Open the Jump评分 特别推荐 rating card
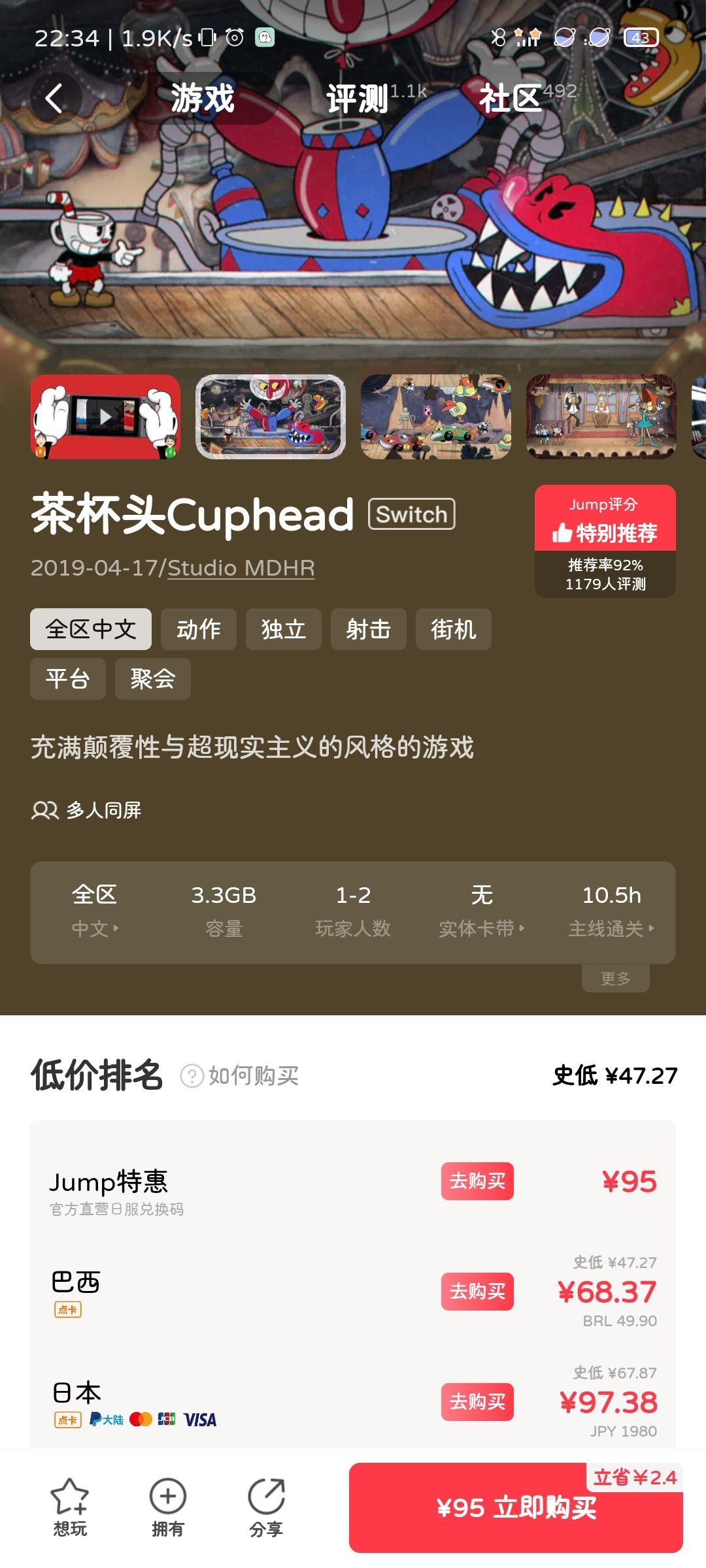The width and height of the screenshot is (706, 1568). [x=605, y=540]
